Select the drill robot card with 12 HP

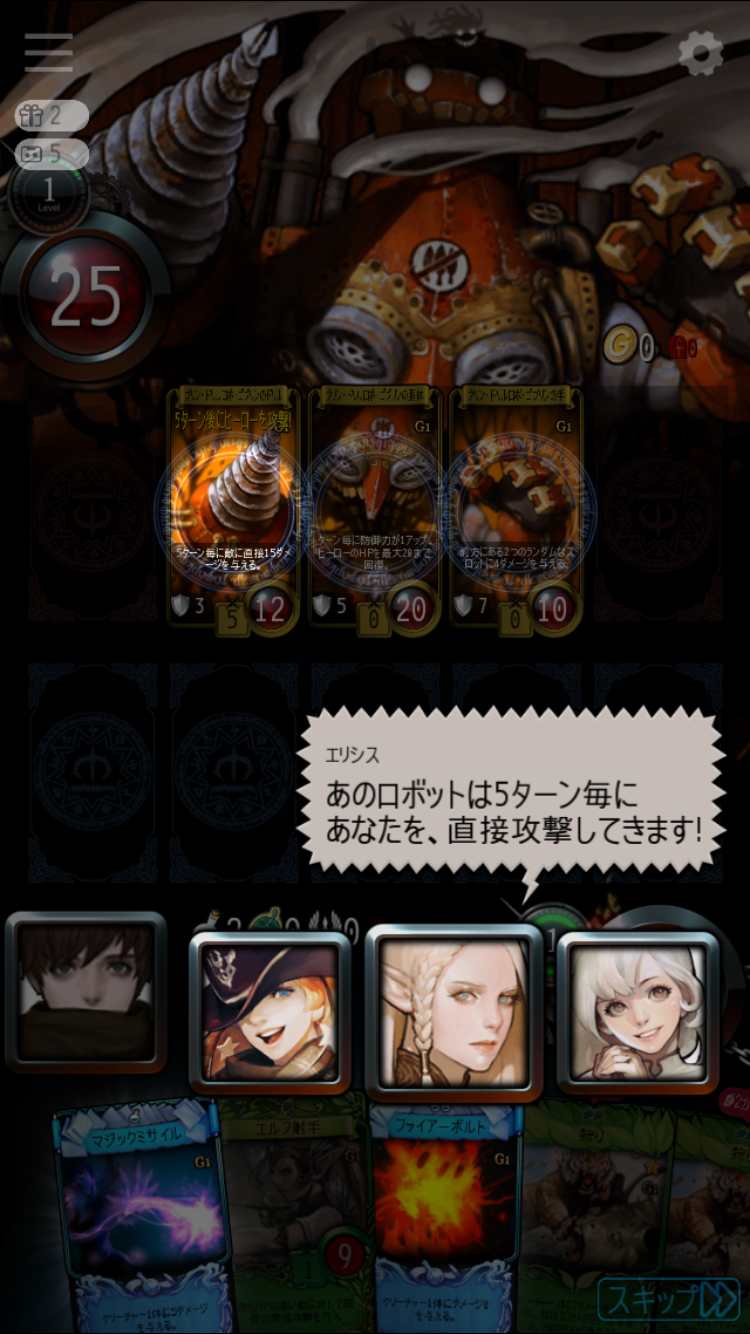(234, 509)
